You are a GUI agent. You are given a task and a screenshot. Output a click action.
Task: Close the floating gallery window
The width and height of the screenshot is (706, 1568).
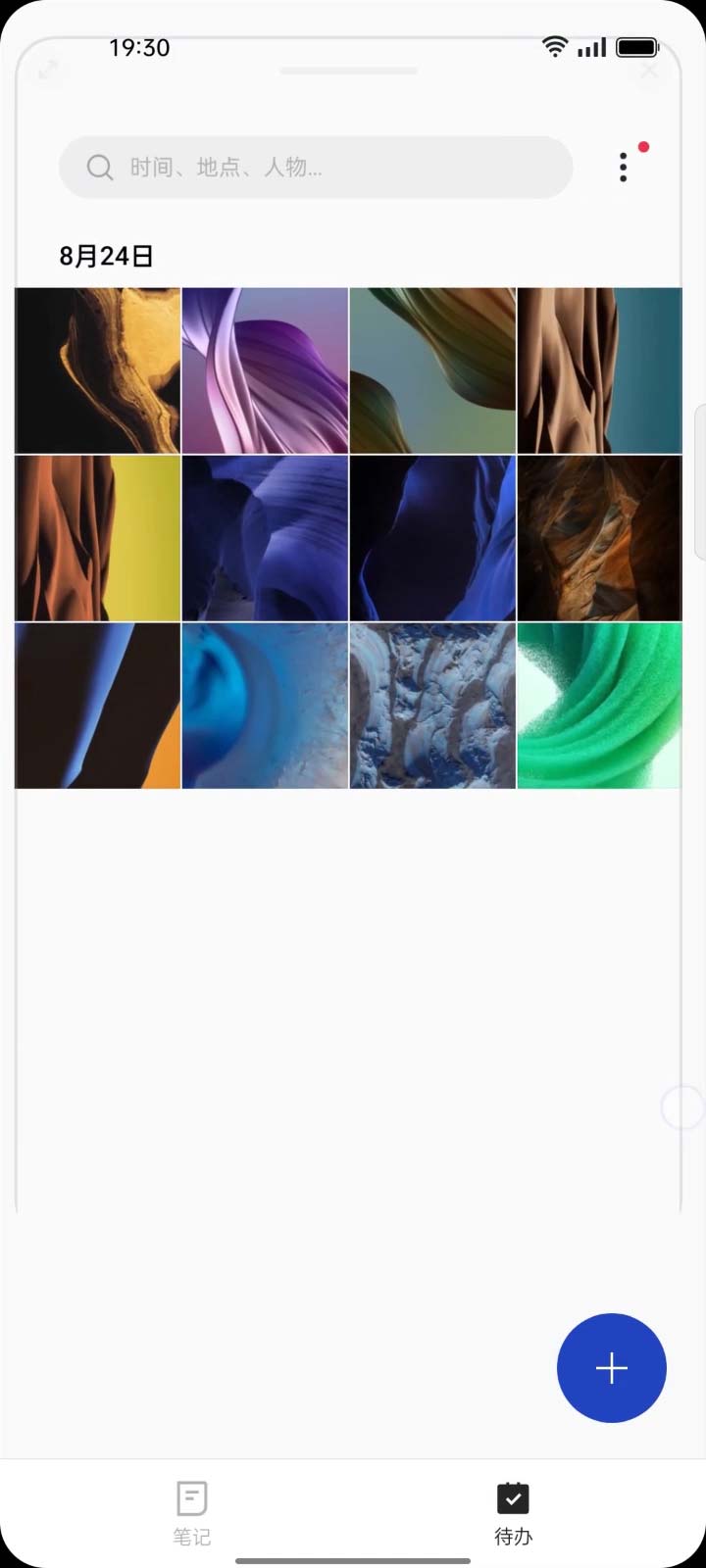tap(648, 71)
